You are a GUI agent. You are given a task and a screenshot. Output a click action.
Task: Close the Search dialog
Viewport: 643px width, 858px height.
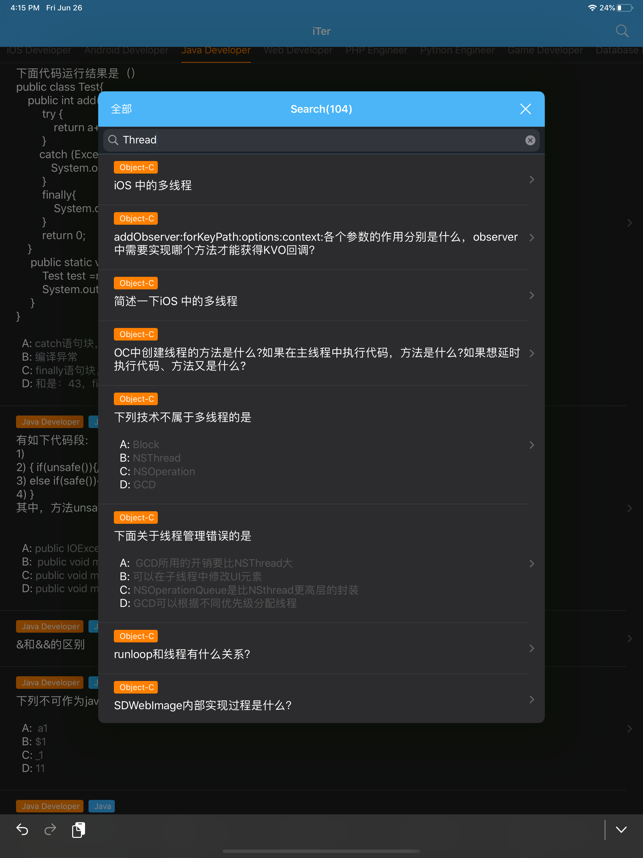click(525, 109)
